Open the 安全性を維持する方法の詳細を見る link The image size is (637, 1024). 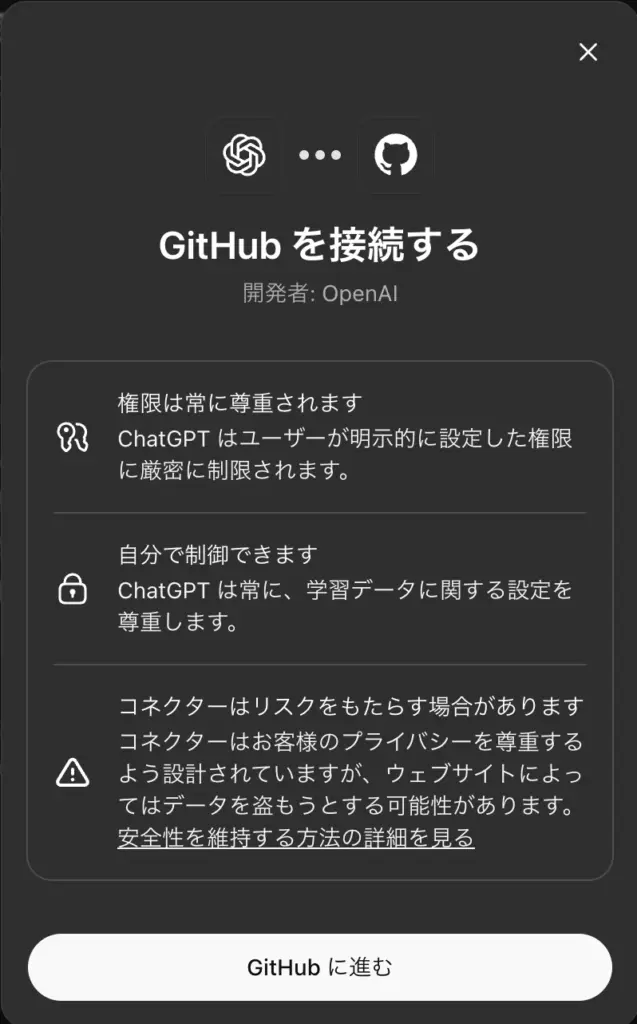296,837
